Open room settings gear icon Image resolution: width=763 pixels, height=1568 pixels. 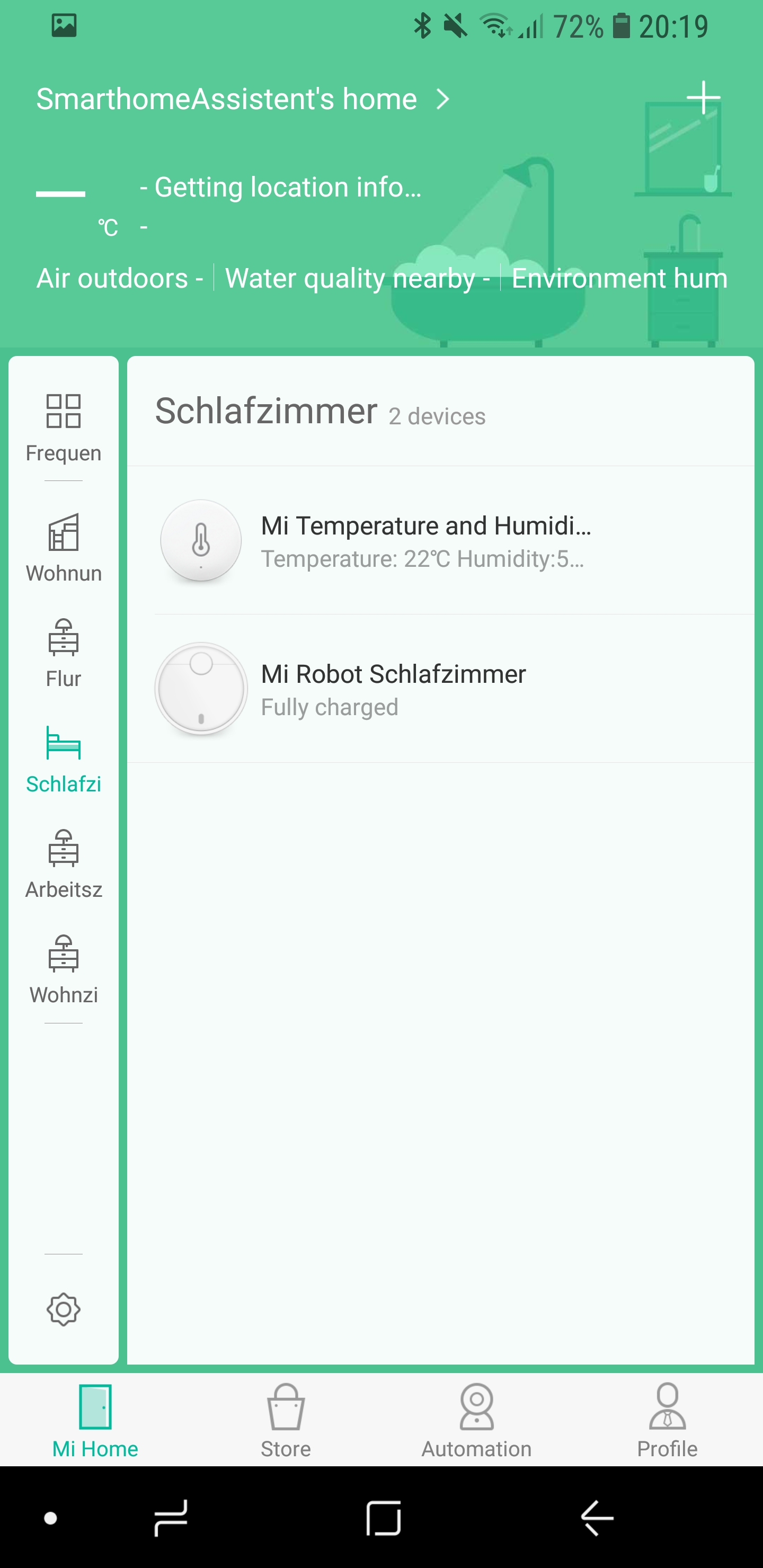(x=64, y=1309)
